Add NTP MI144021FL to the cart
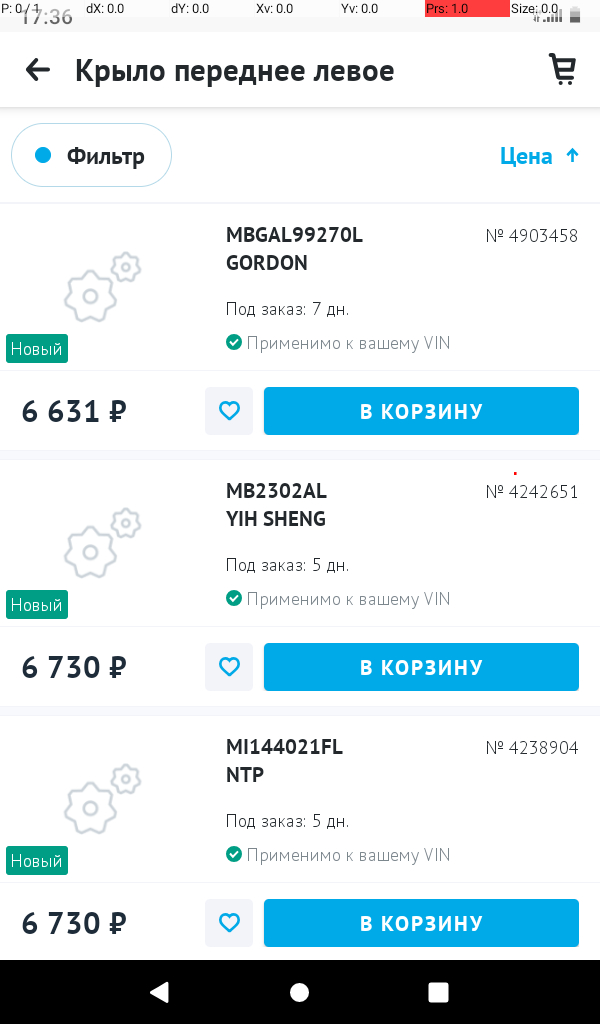 click(x=421, y=923)
